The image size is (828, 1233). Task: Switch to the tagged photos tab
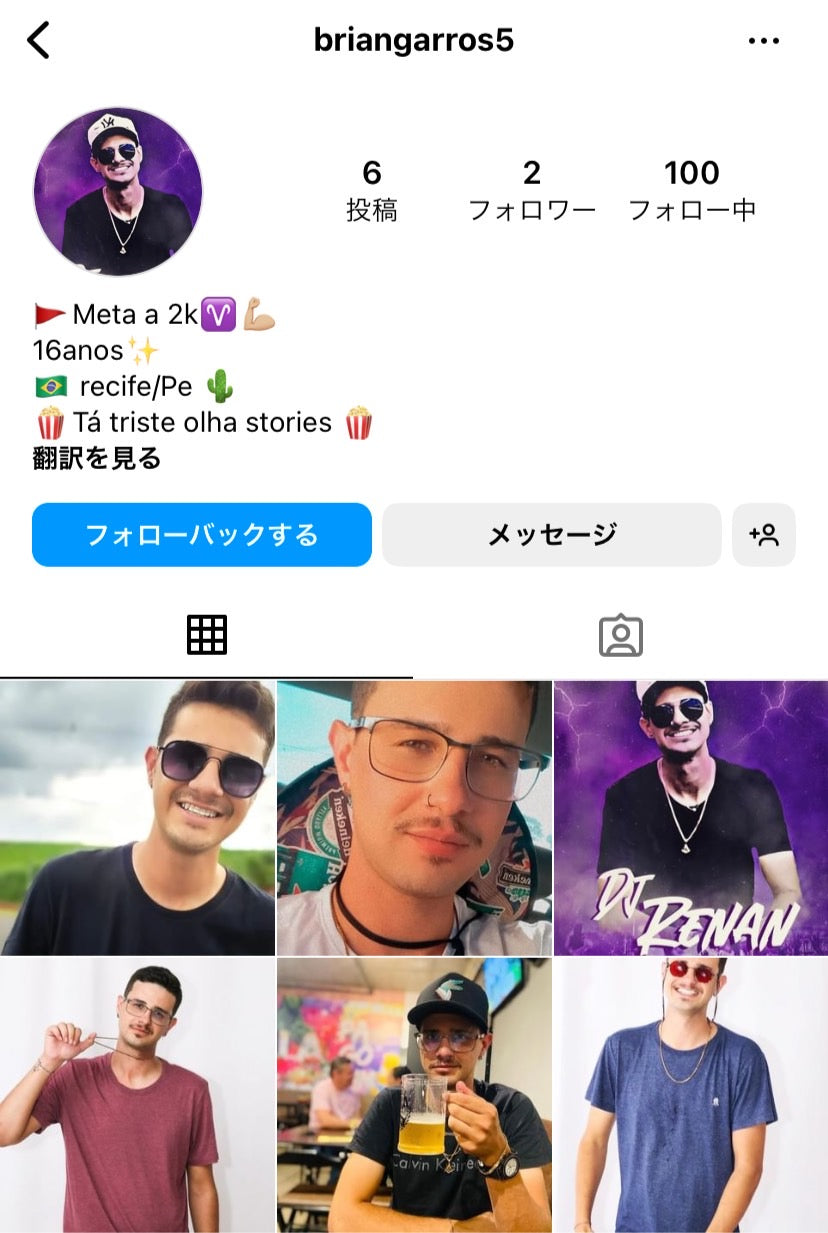pos(620,635)
